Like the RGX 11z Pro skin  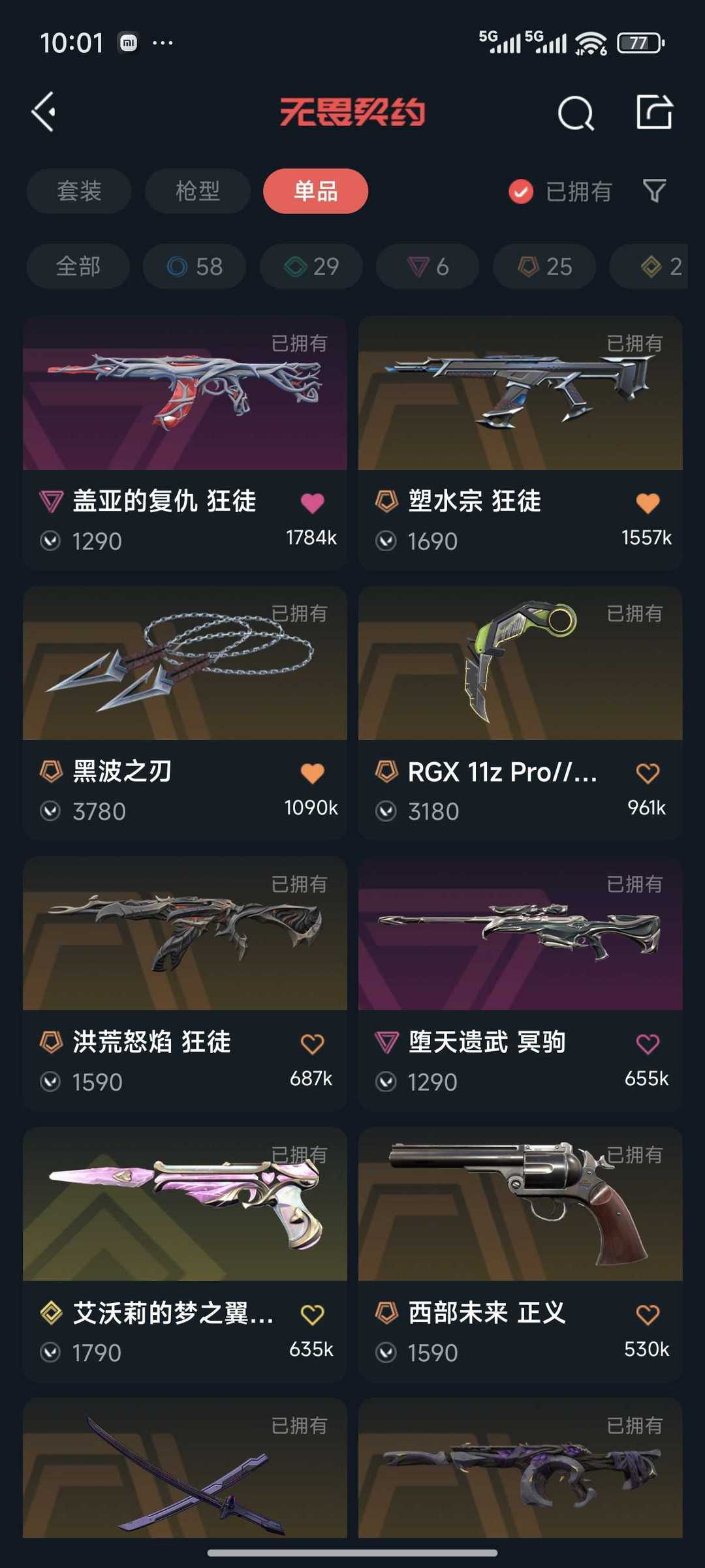pyautogui.click(x=648, y=773)
